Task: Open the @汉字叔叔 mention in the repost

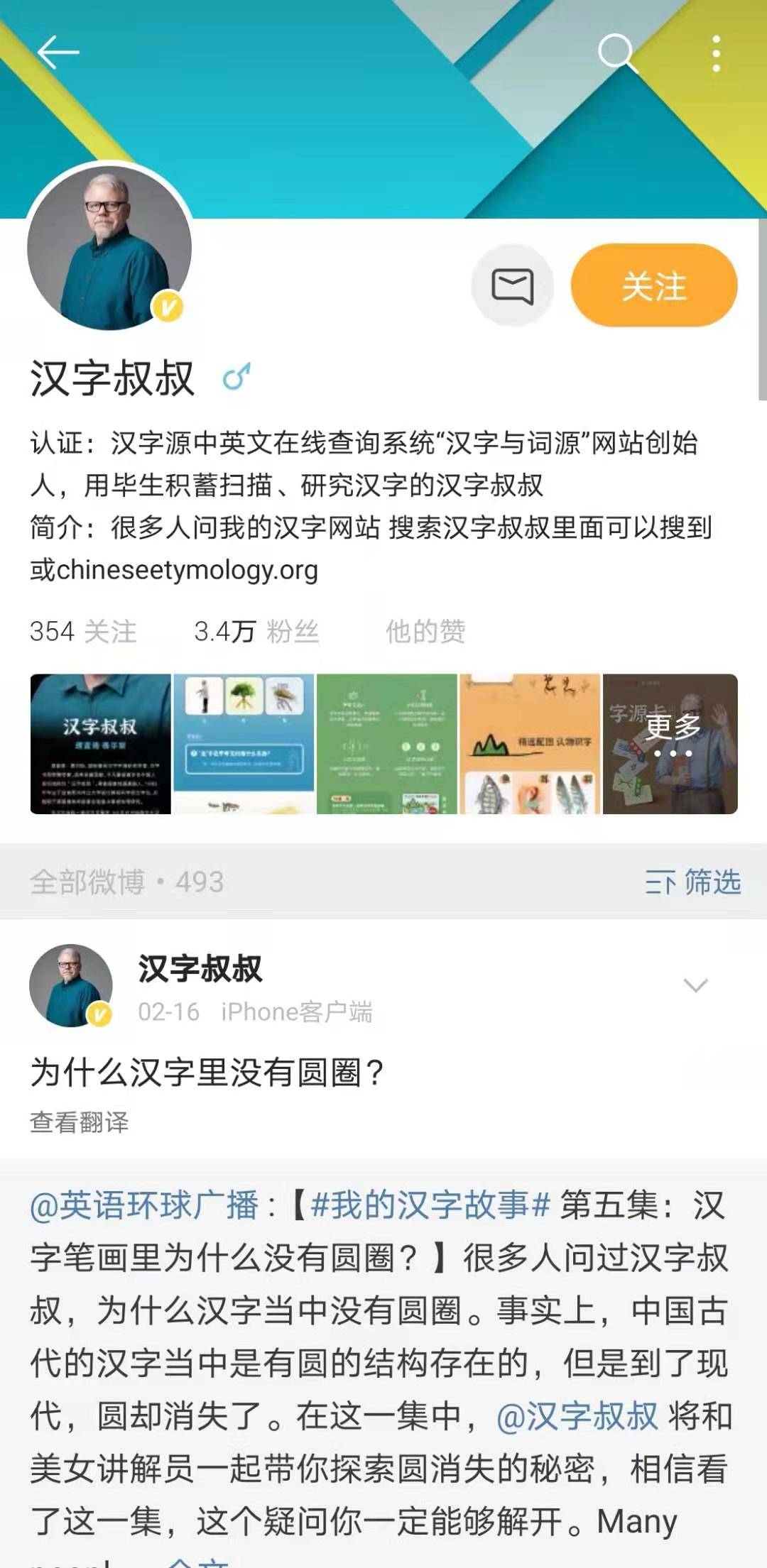Action: click(577, 1416)
